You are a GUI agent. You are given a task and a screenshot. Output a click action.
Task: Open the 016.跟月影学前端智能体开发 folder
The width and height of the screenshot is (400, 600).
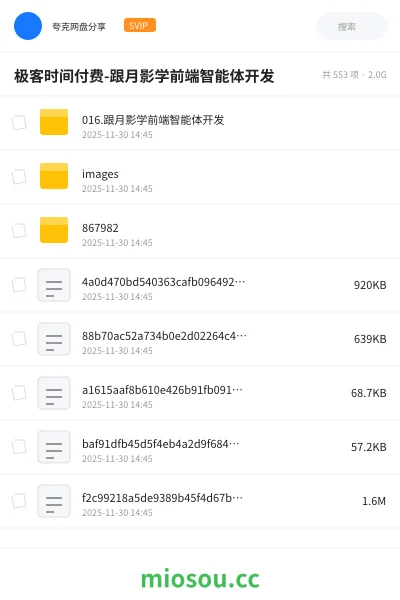(200, 124)
